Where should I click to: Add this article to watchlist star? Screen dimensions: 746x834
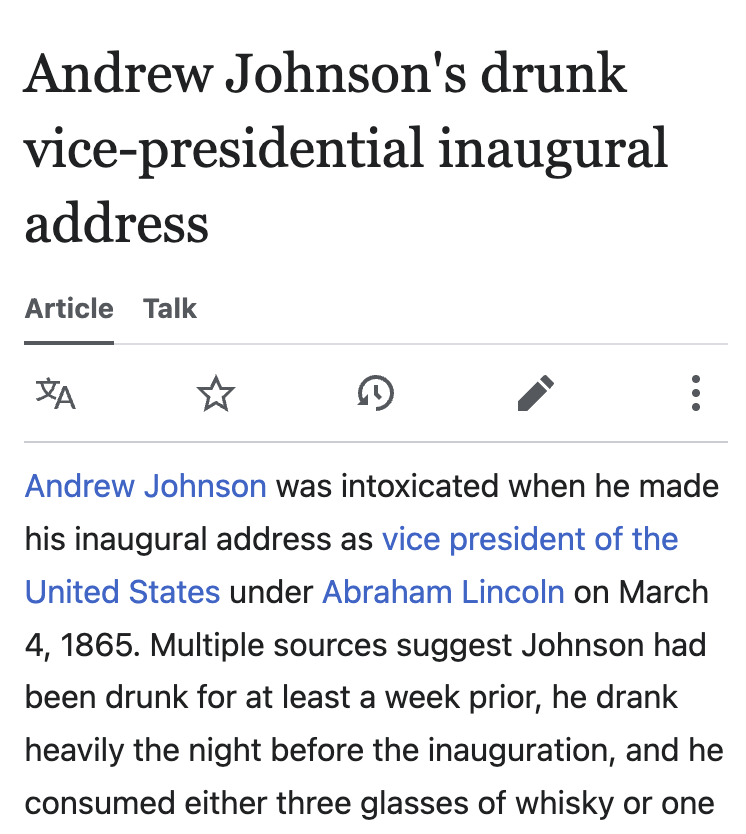tap(216, 394)
